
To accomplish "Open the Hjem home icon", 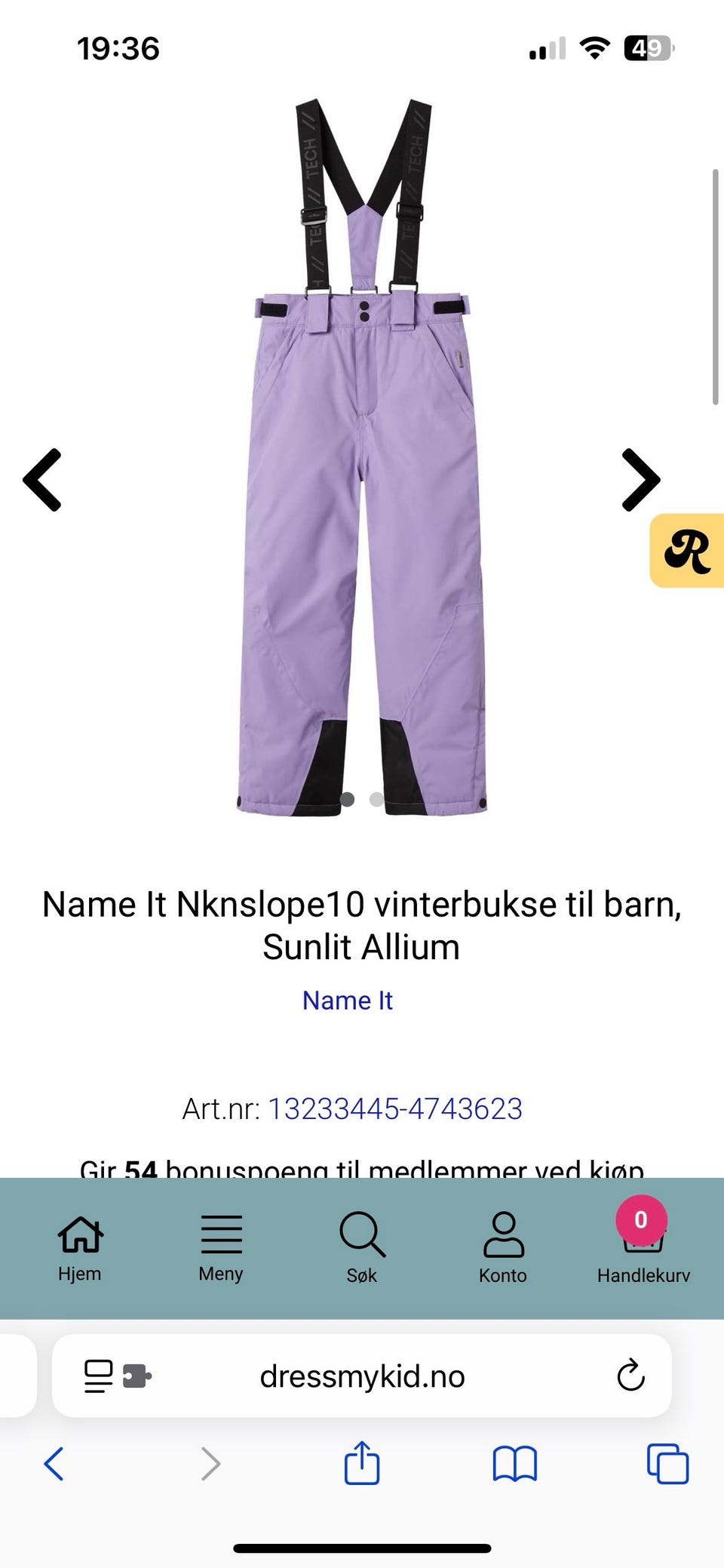I will point(80,1236).
